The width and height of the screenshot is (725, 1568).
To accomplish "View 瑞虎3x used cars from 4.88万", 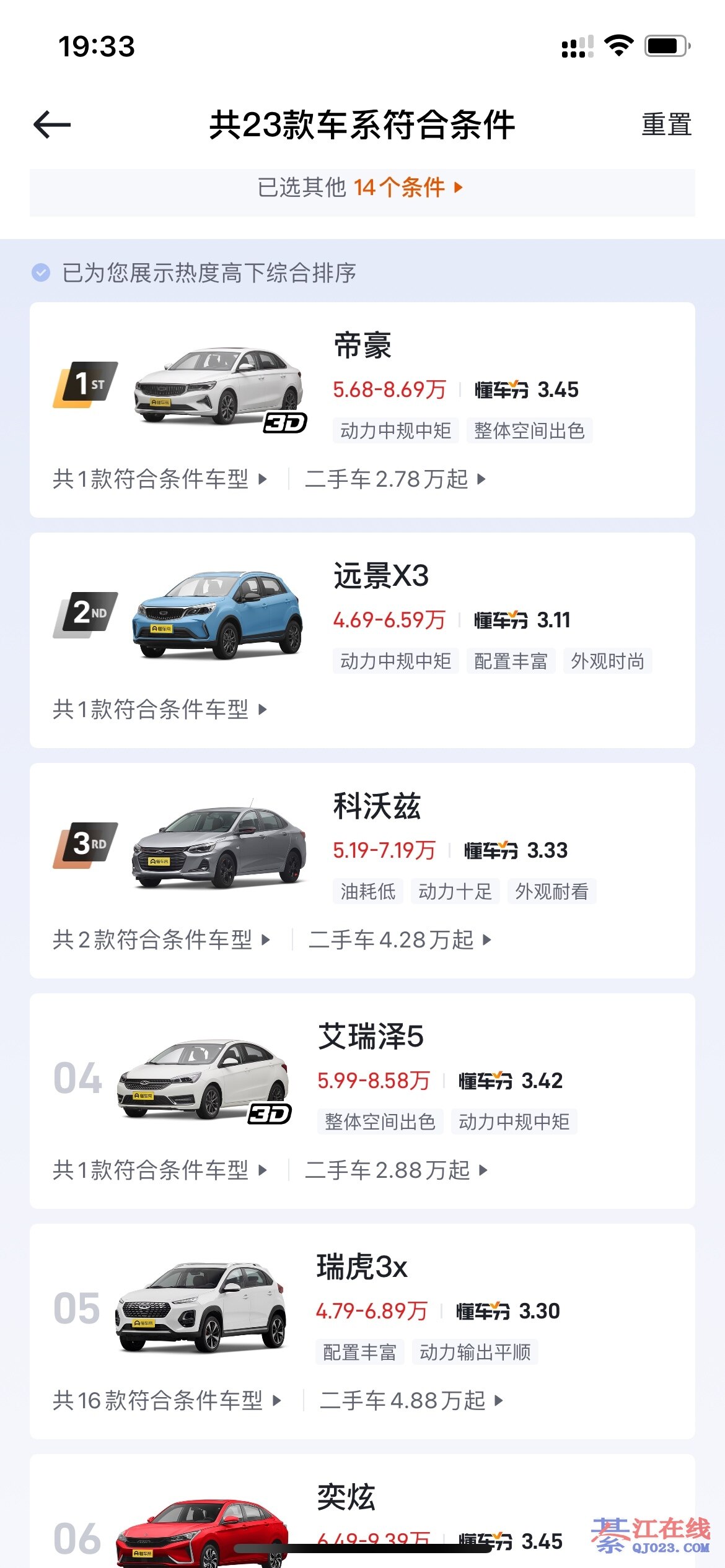I will pos(411,1401).
